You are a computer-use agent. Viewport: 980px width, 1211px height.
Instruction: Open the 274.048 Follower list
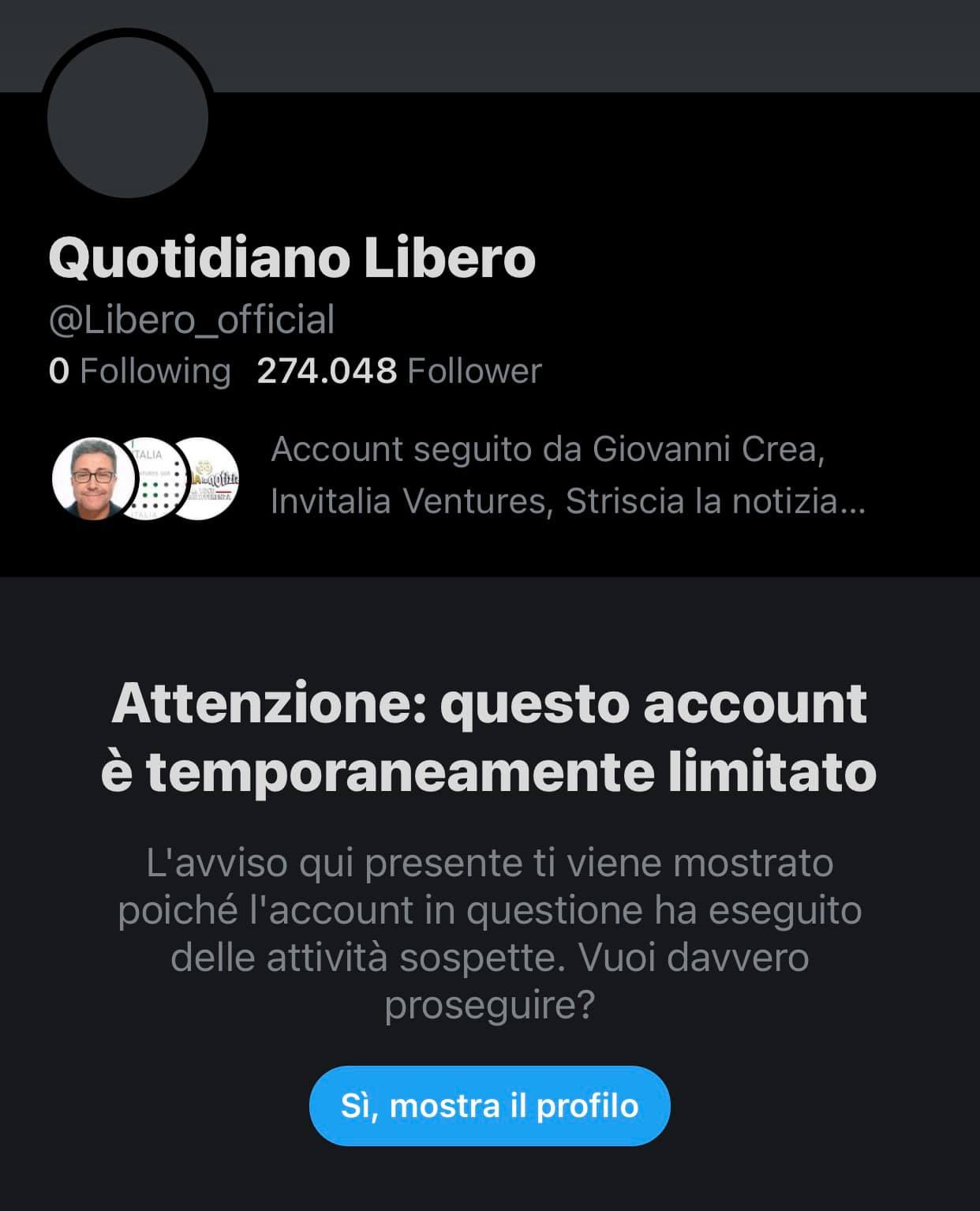(x=399, y=370)
